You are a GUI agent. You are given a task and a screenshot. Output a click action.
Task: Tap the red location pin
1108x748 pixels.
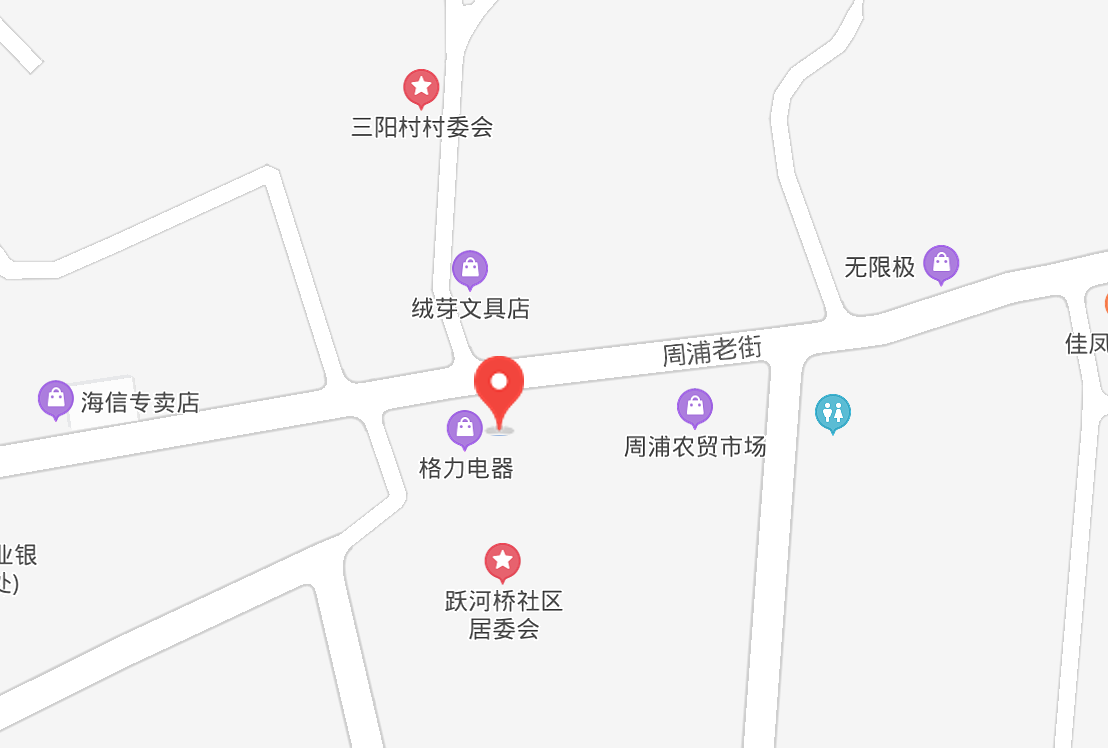click(x=499, y=385)
